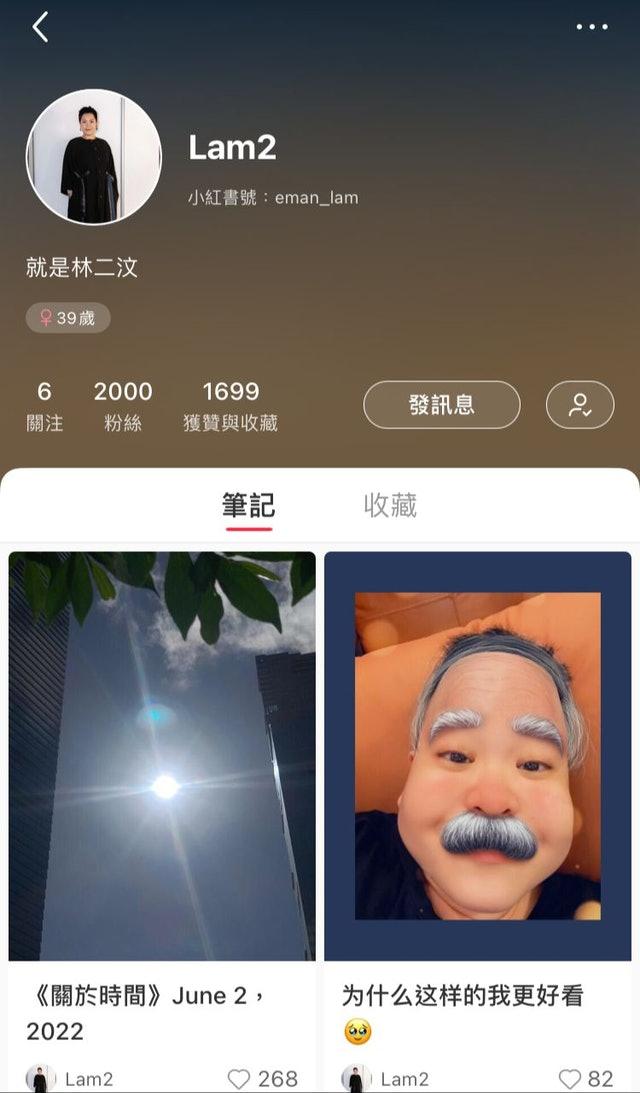This screenshot has height=1093, width=640.
Task: Open the three-dot overflow menu
Action: [x=592, y=27]
